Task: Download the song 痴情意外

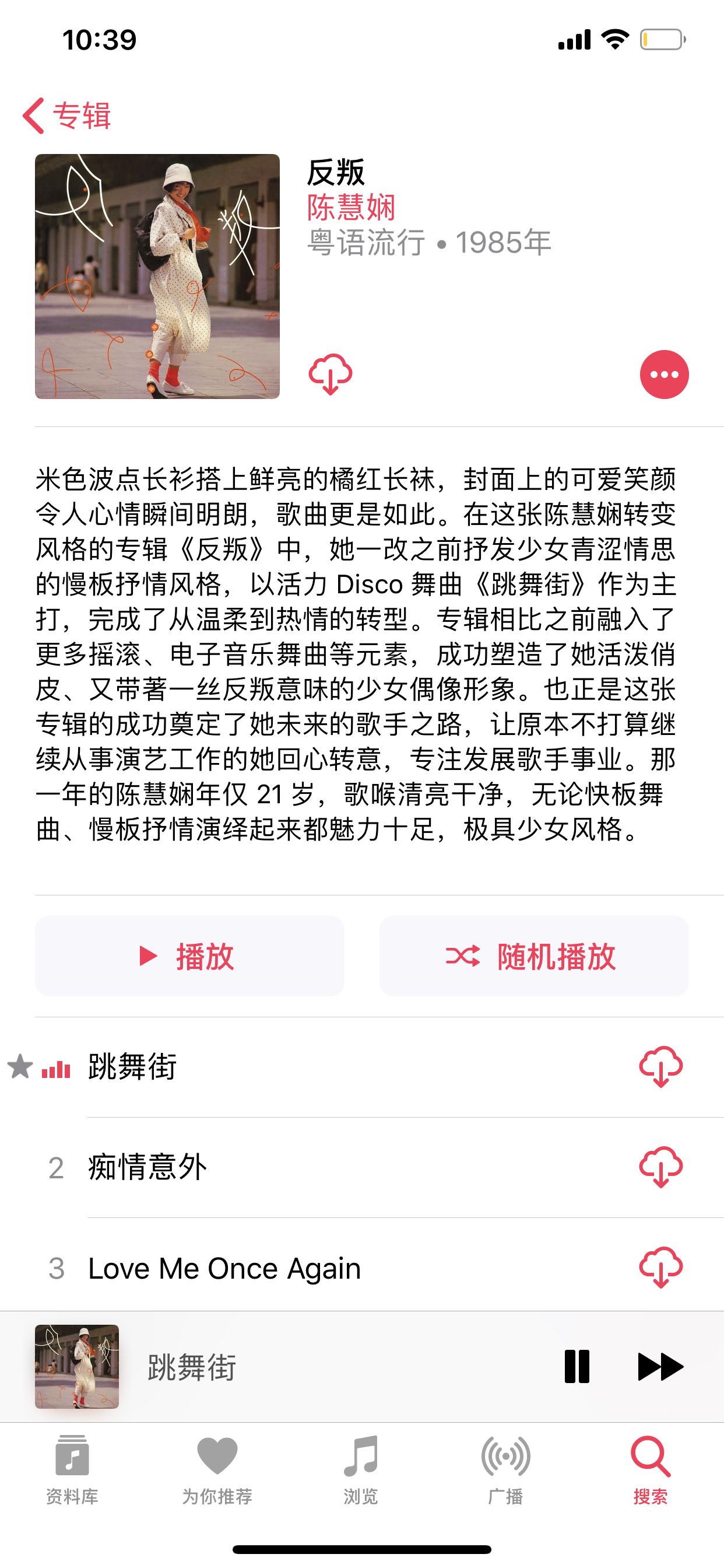Action: (660, 1167)
